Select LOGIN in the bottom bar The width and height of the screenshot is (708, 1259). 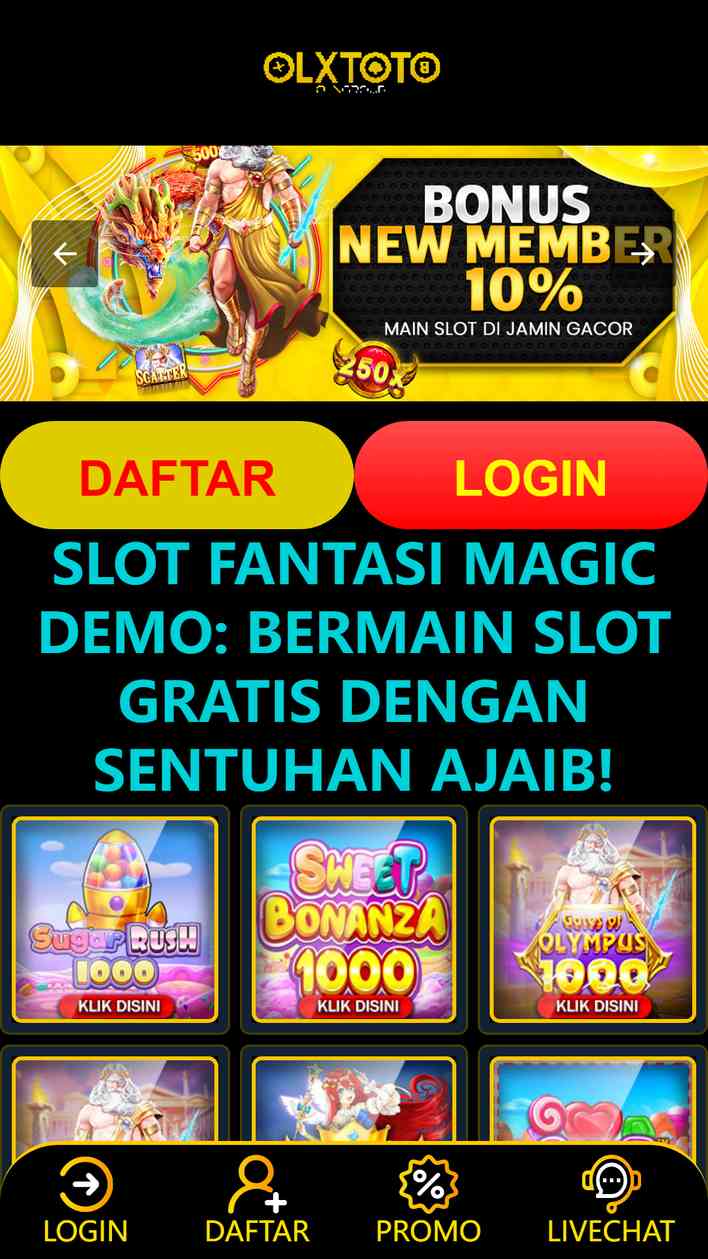point(85,1199)
